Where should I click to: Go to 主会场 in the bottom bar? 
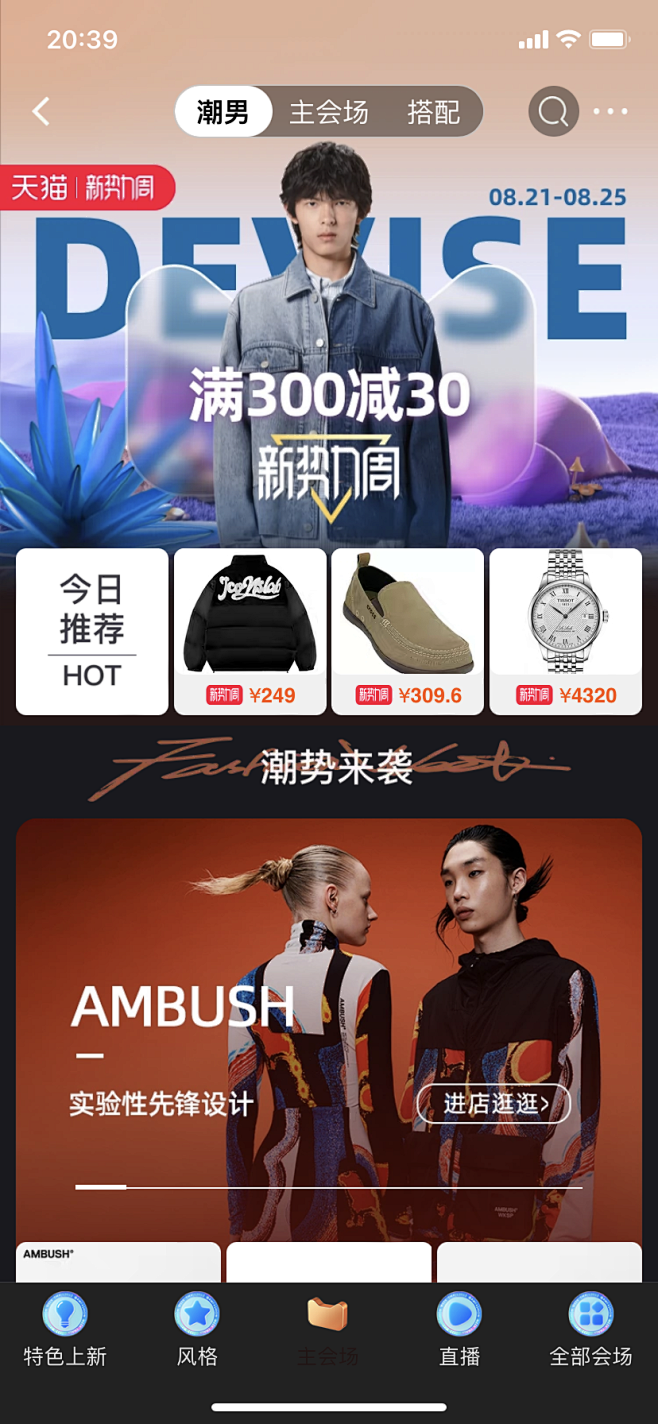point(328,1330)
